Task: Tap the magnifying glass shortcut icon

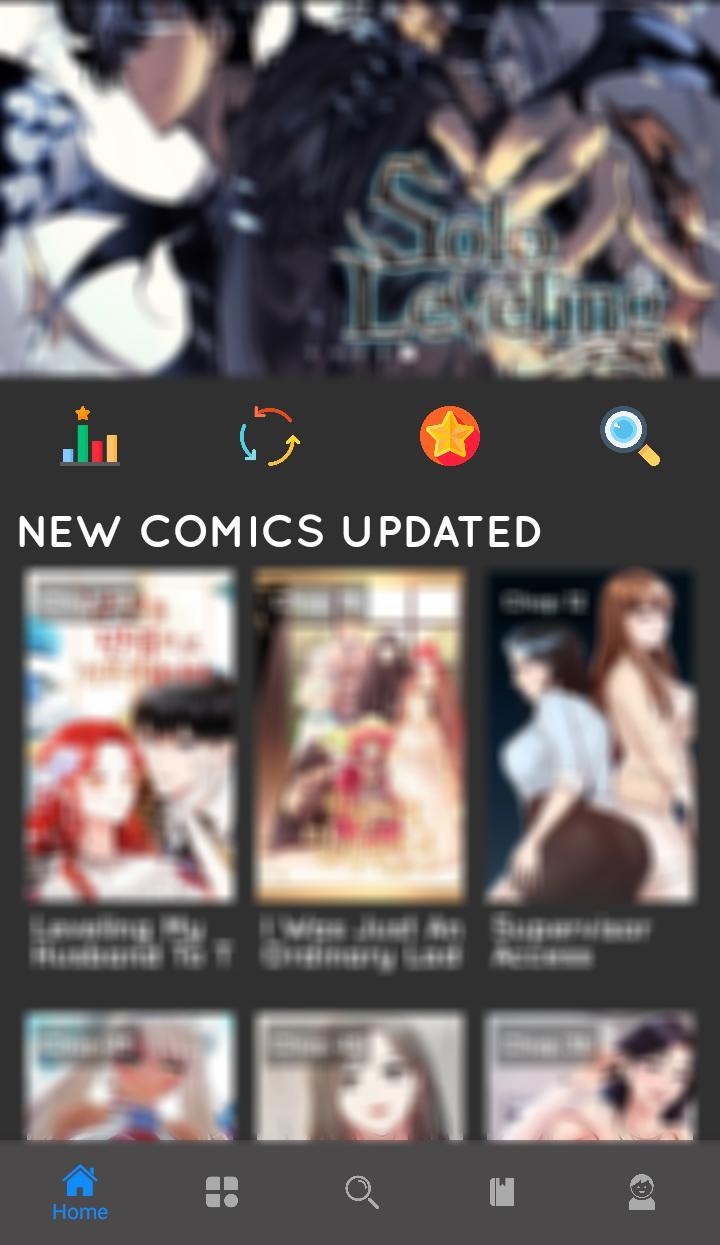Action: tap(630, 437)
